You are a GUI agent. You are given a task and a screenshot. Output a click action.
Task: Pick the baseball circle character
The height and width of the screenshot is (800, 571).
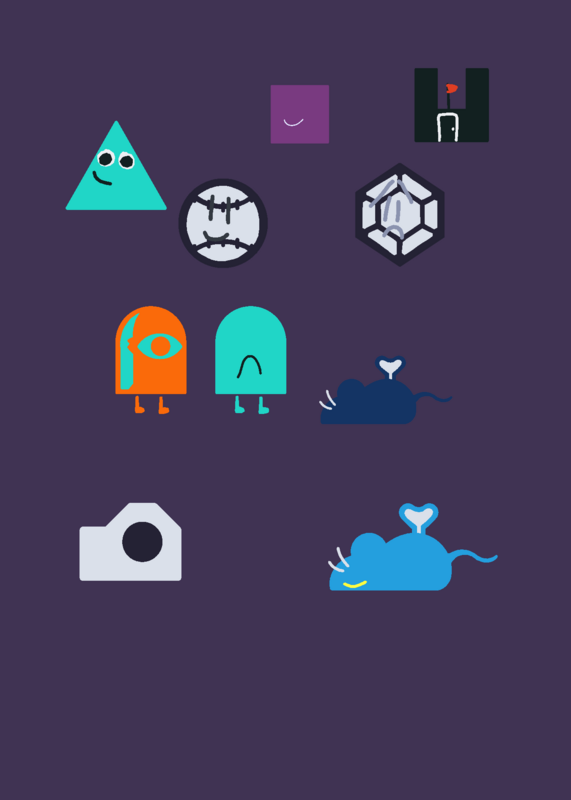pyautogui.click(x=223, y=223)
